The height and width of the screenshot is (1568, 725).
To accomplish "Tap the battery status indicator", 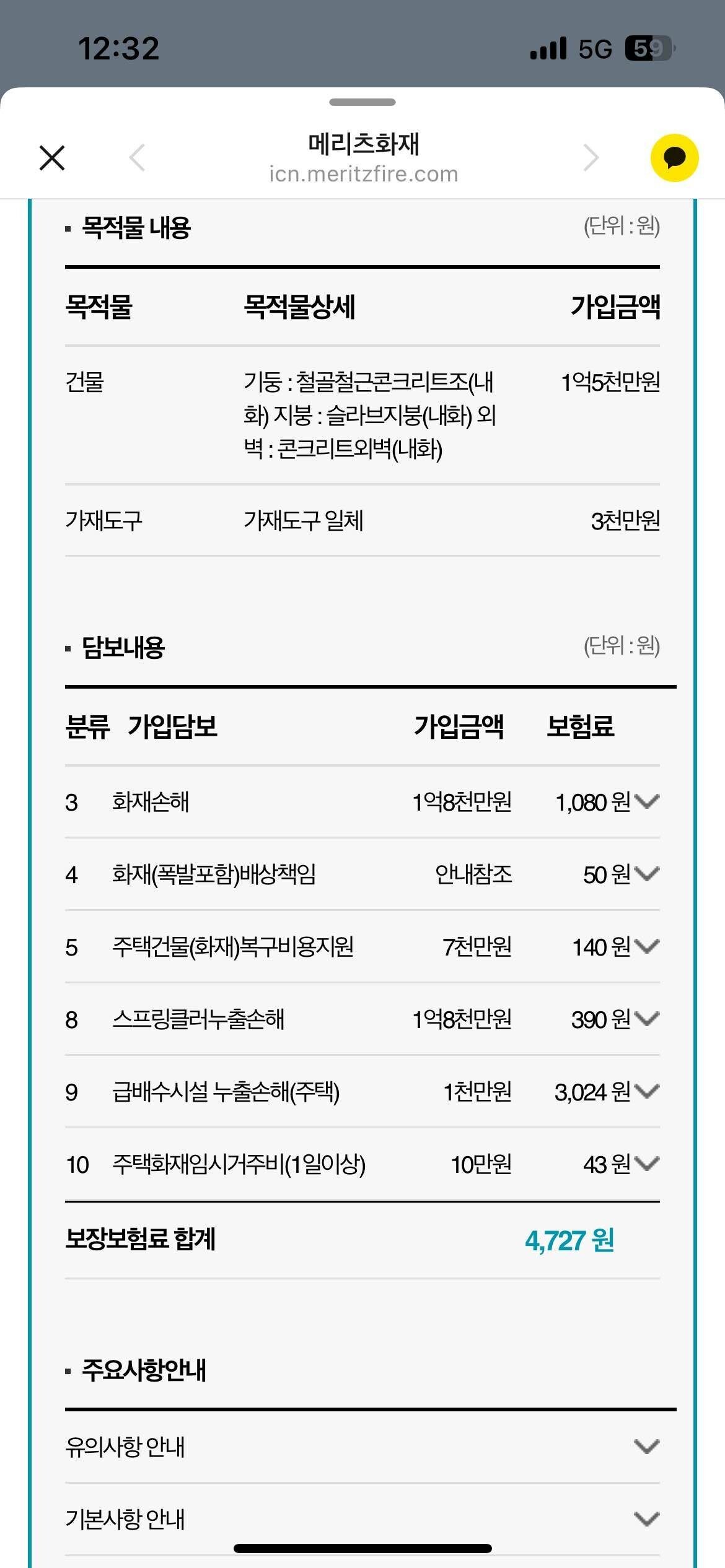I will [647, 47].
